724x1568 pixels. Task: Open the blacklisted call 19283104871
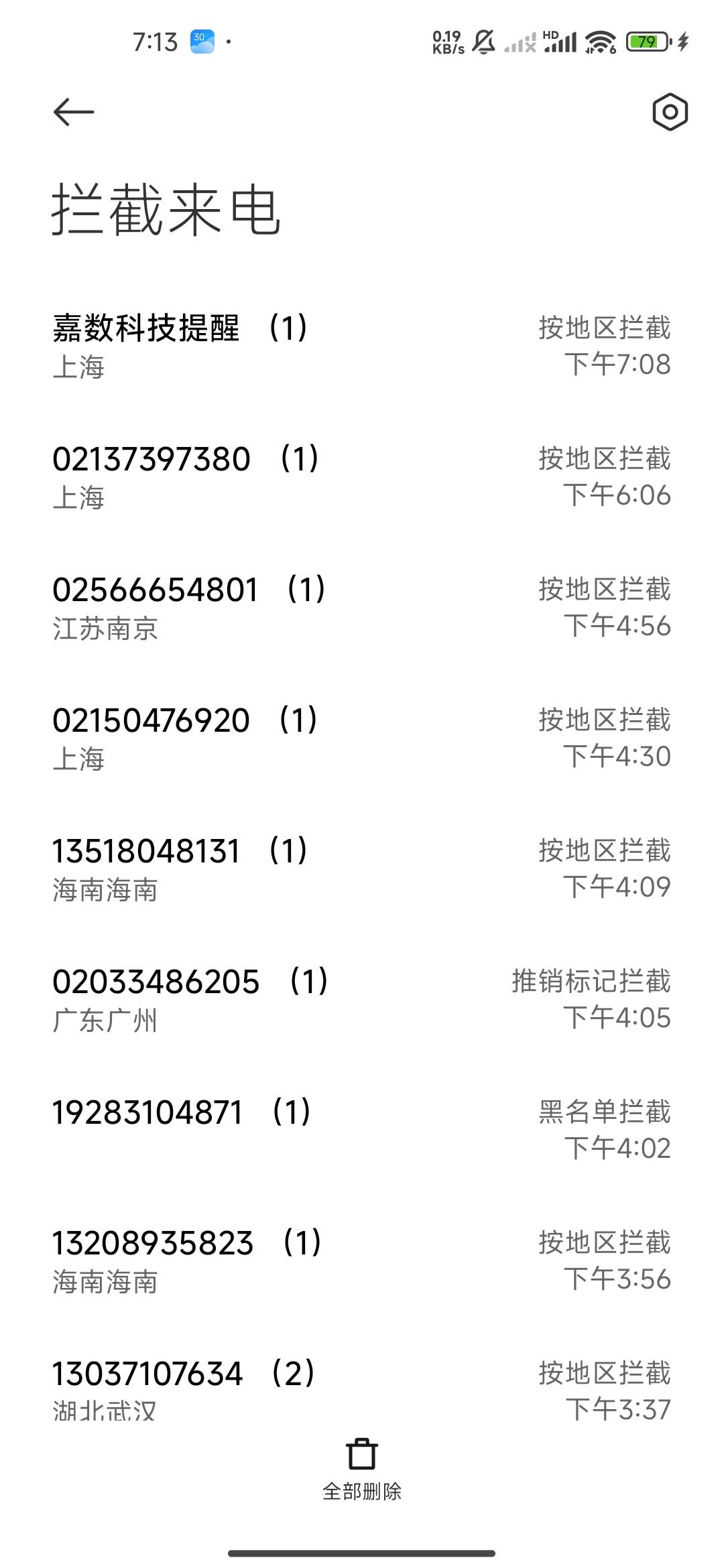coord(362,1130)
